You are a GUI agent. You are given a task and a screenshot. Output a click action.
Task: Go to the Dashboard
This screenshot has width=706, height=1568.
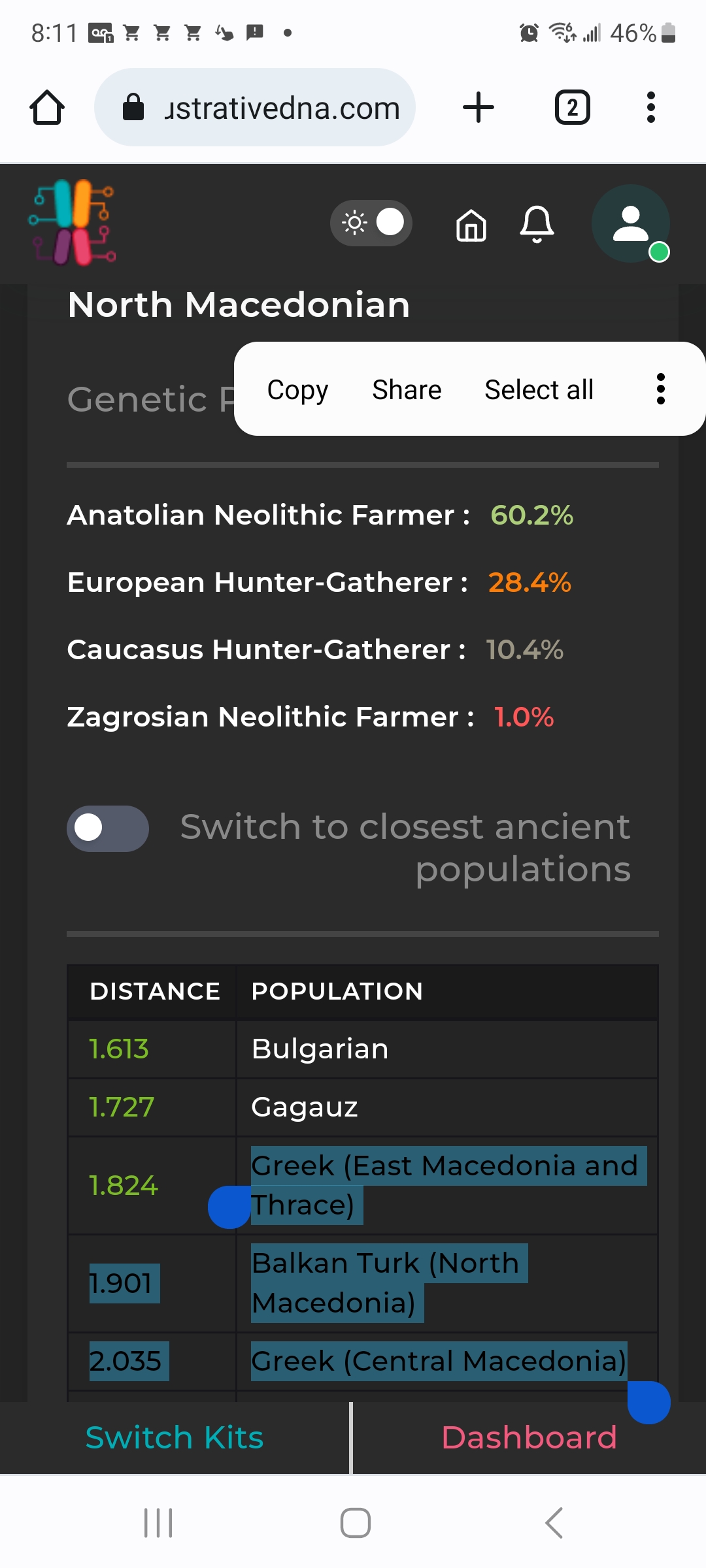pyautogui.click(x=529, y=1437)
